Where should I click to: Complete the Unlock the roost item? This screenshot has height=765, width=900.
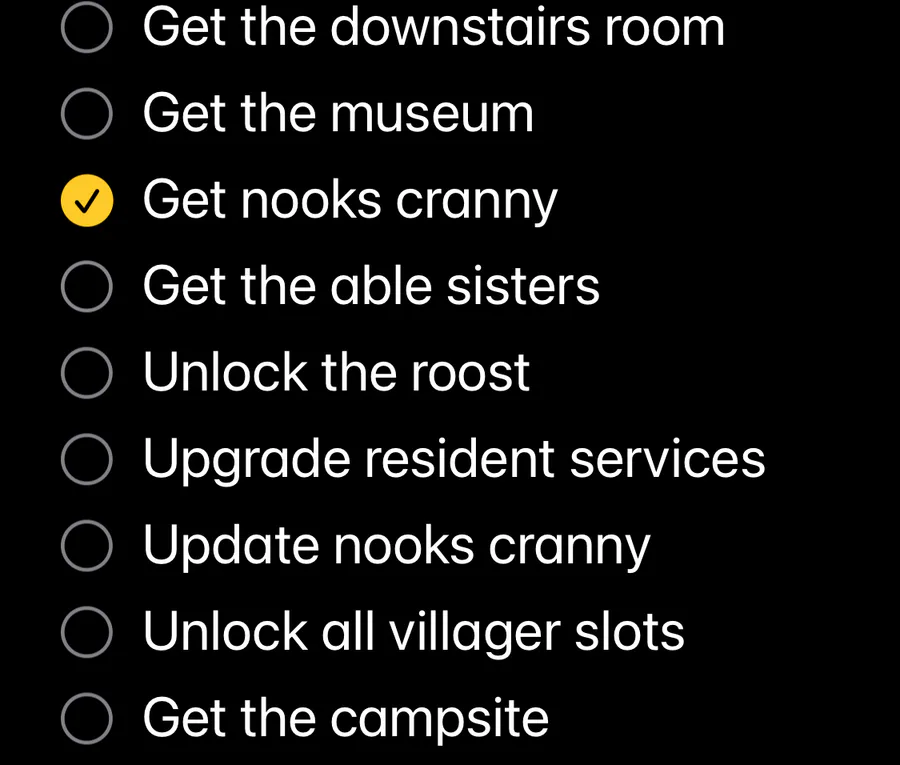pos(87,374)
